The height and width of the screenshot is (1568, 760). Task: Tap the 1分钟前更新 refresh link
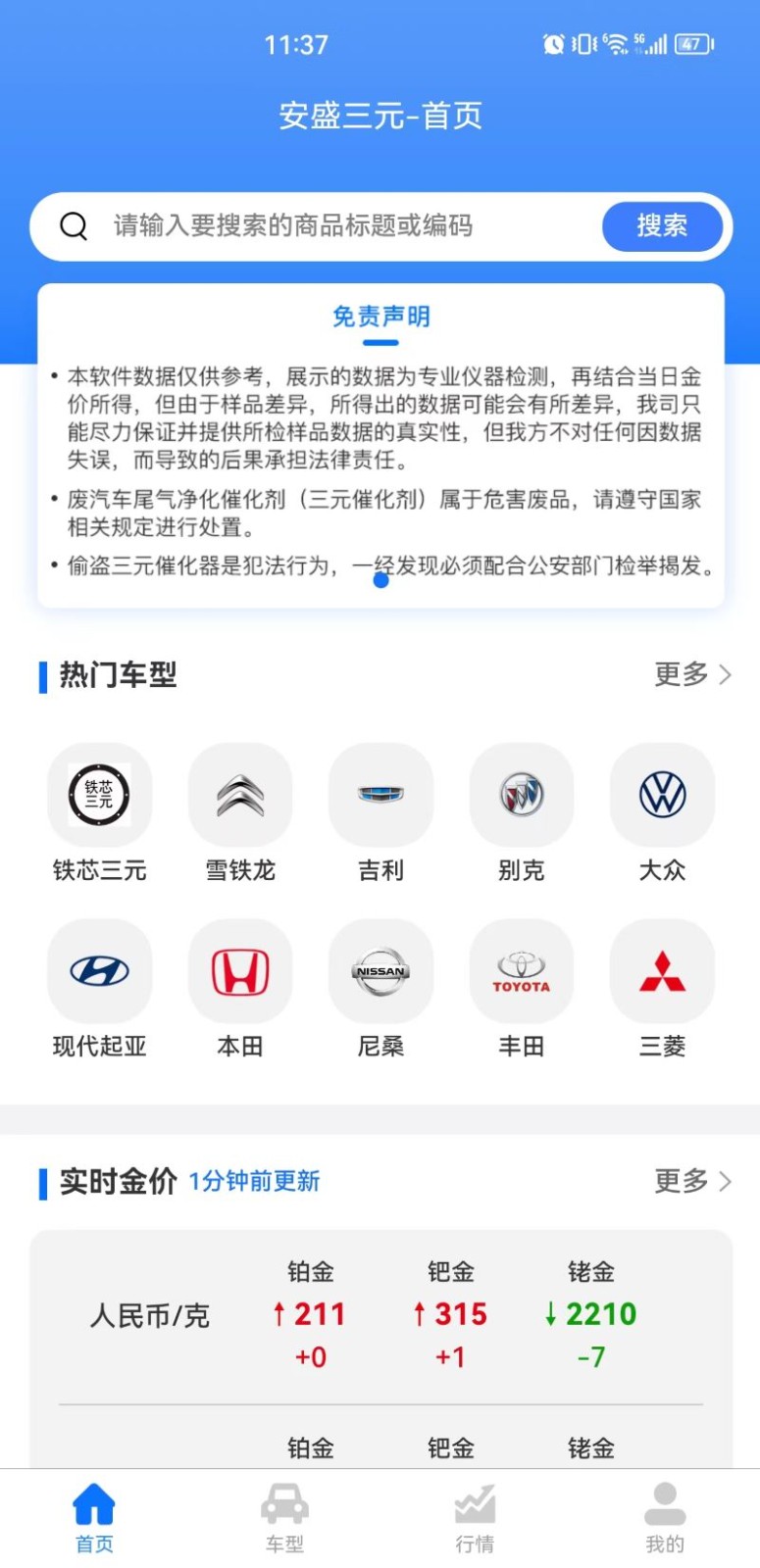(x=254, y=1182)
